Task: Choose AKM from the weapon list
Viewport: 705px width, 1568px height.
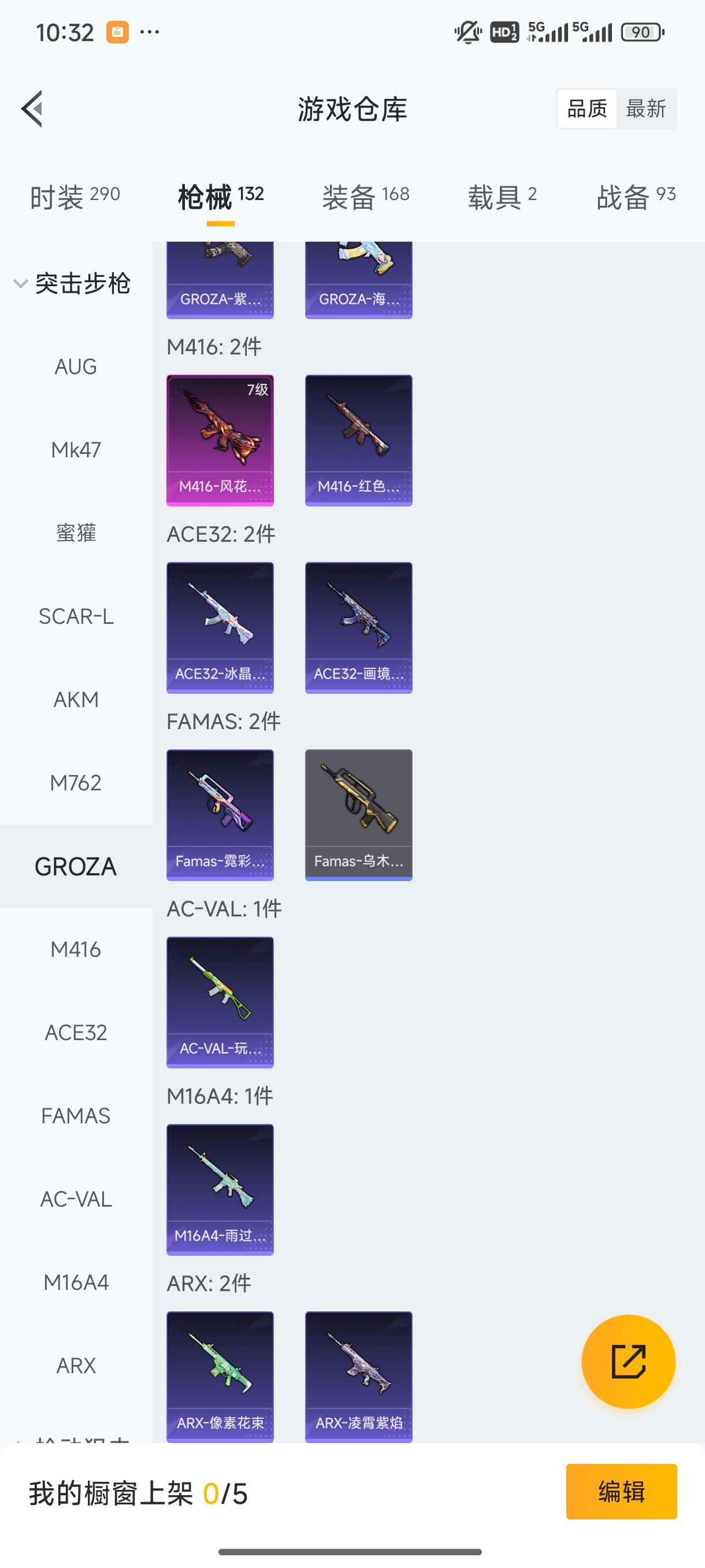Action: click(76, 700)
